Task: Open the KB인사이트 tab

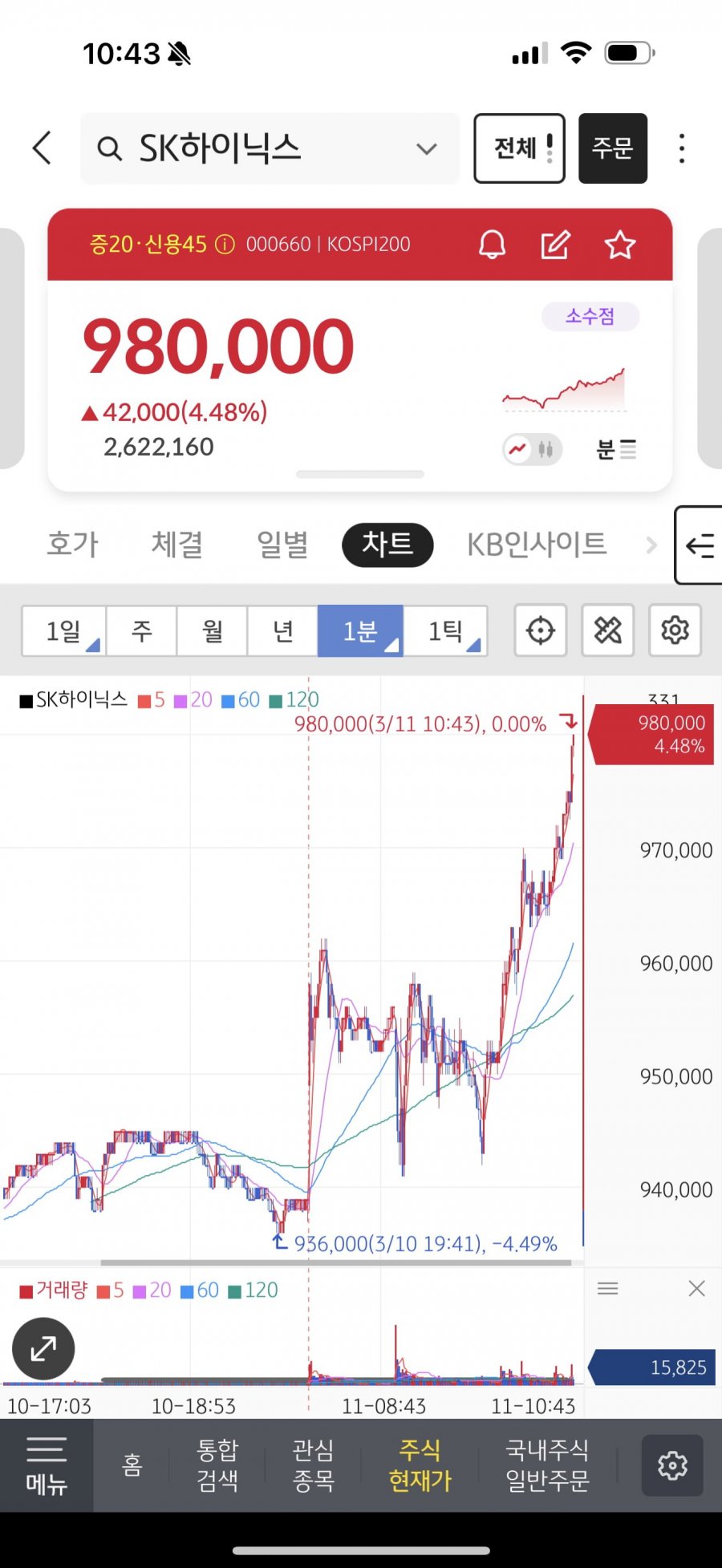Action: (537, 545)
